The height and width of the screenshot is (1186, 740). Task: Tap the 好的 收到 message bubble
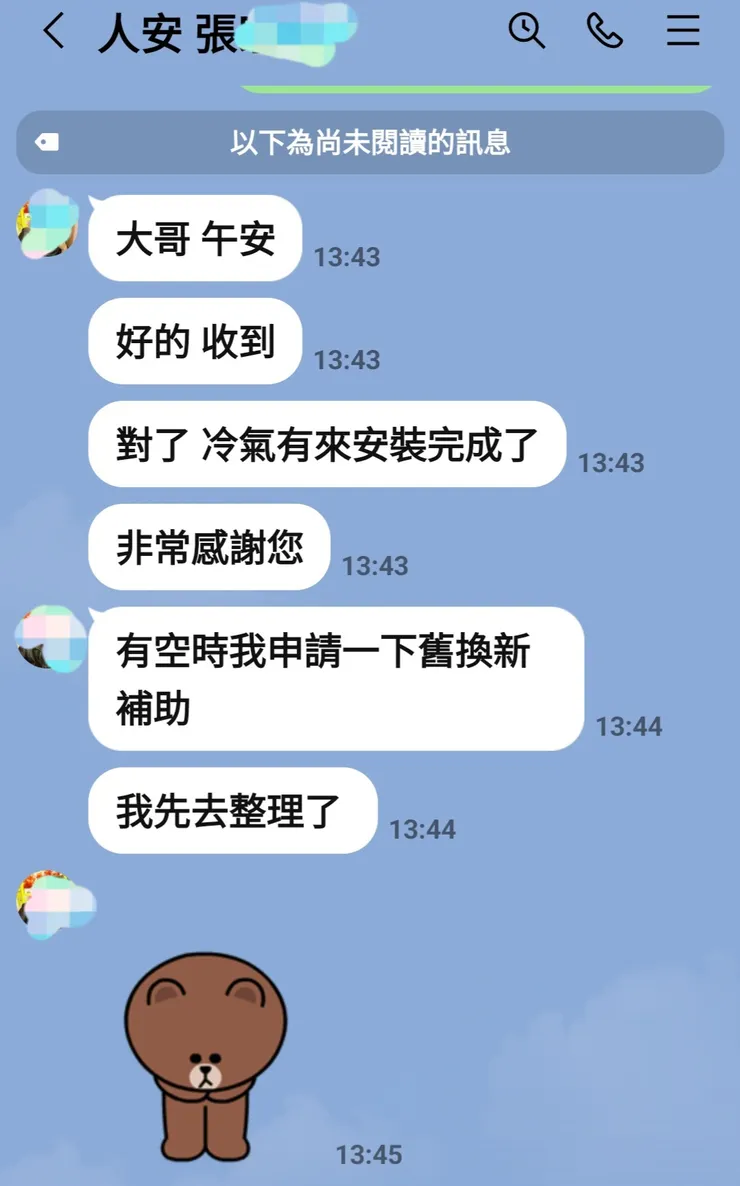tap(194, 342)
